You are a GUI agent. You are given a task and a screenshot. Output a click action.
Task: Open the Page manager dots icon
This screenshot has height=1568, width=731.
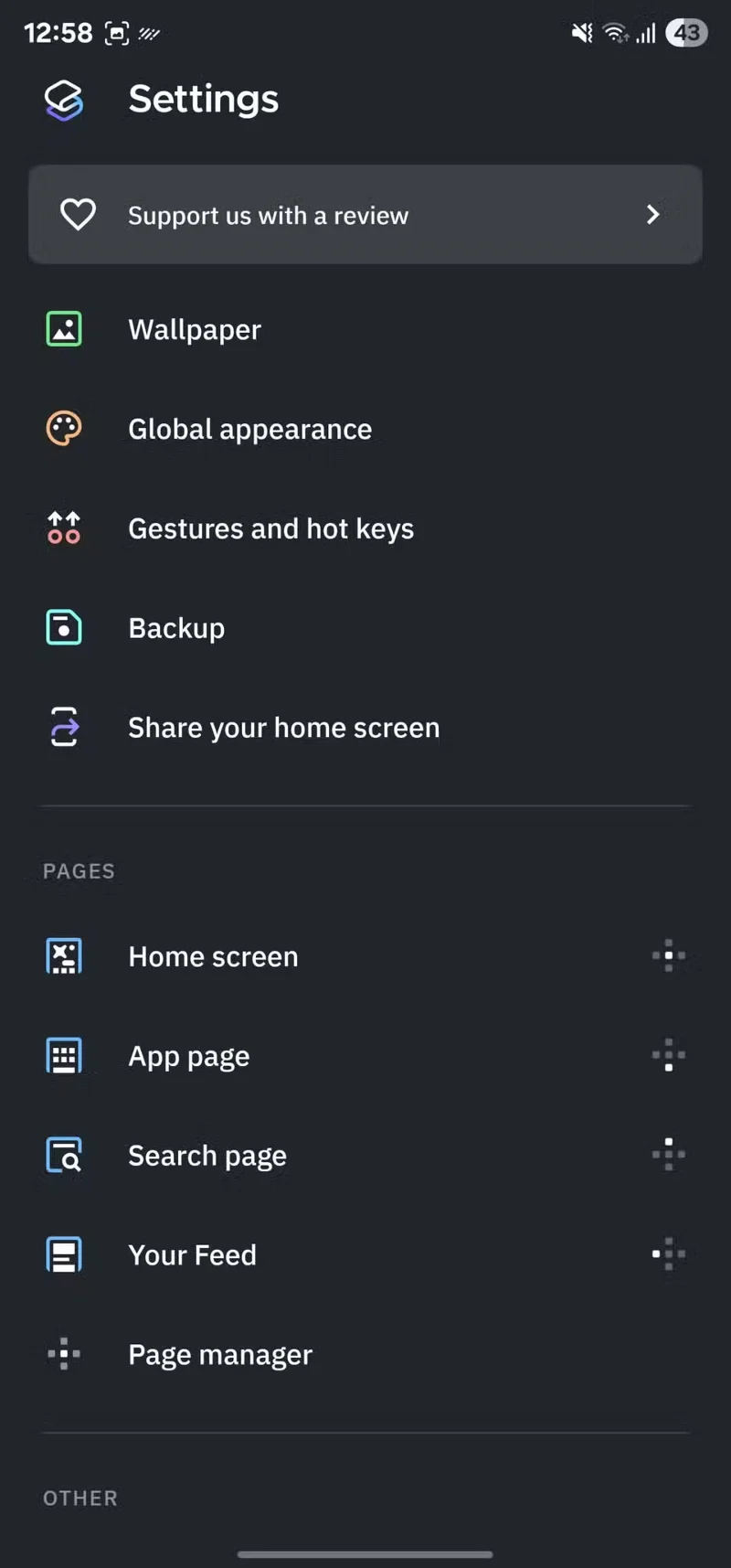pos(63,1354)
